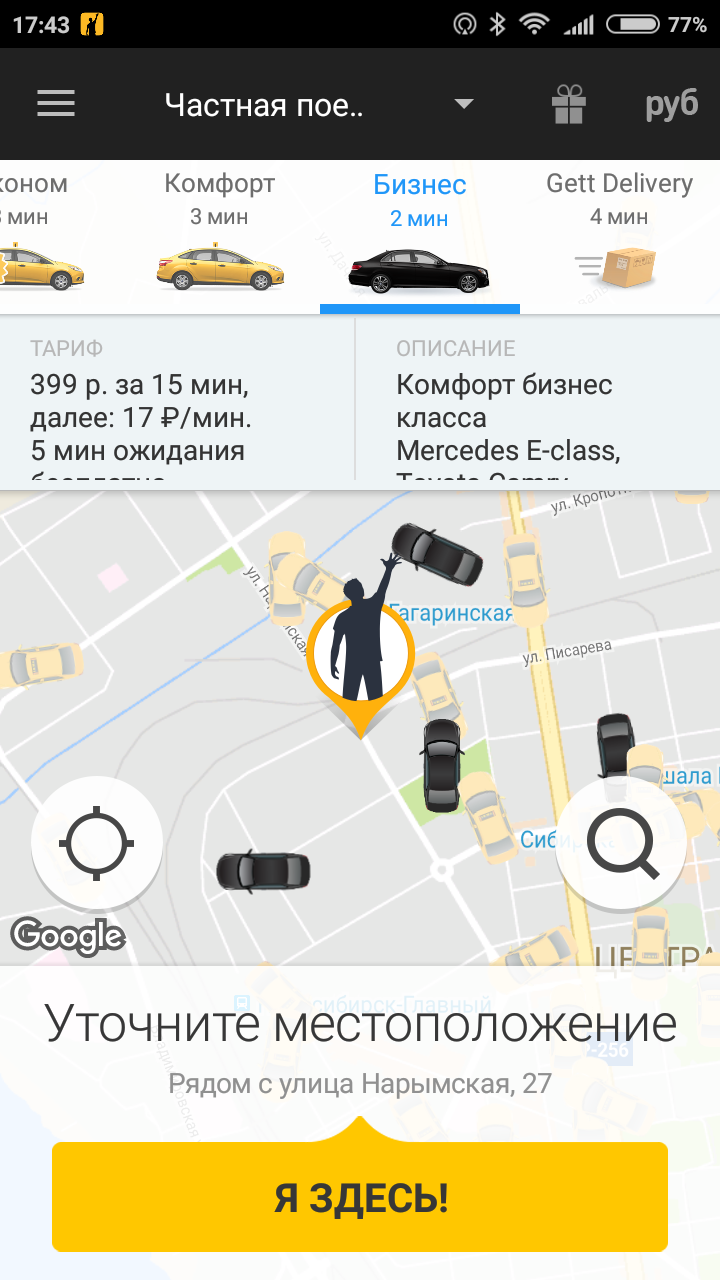720x1280 pixels.
Task: Switch to the Комфорт car class
Action: point(220,237)
